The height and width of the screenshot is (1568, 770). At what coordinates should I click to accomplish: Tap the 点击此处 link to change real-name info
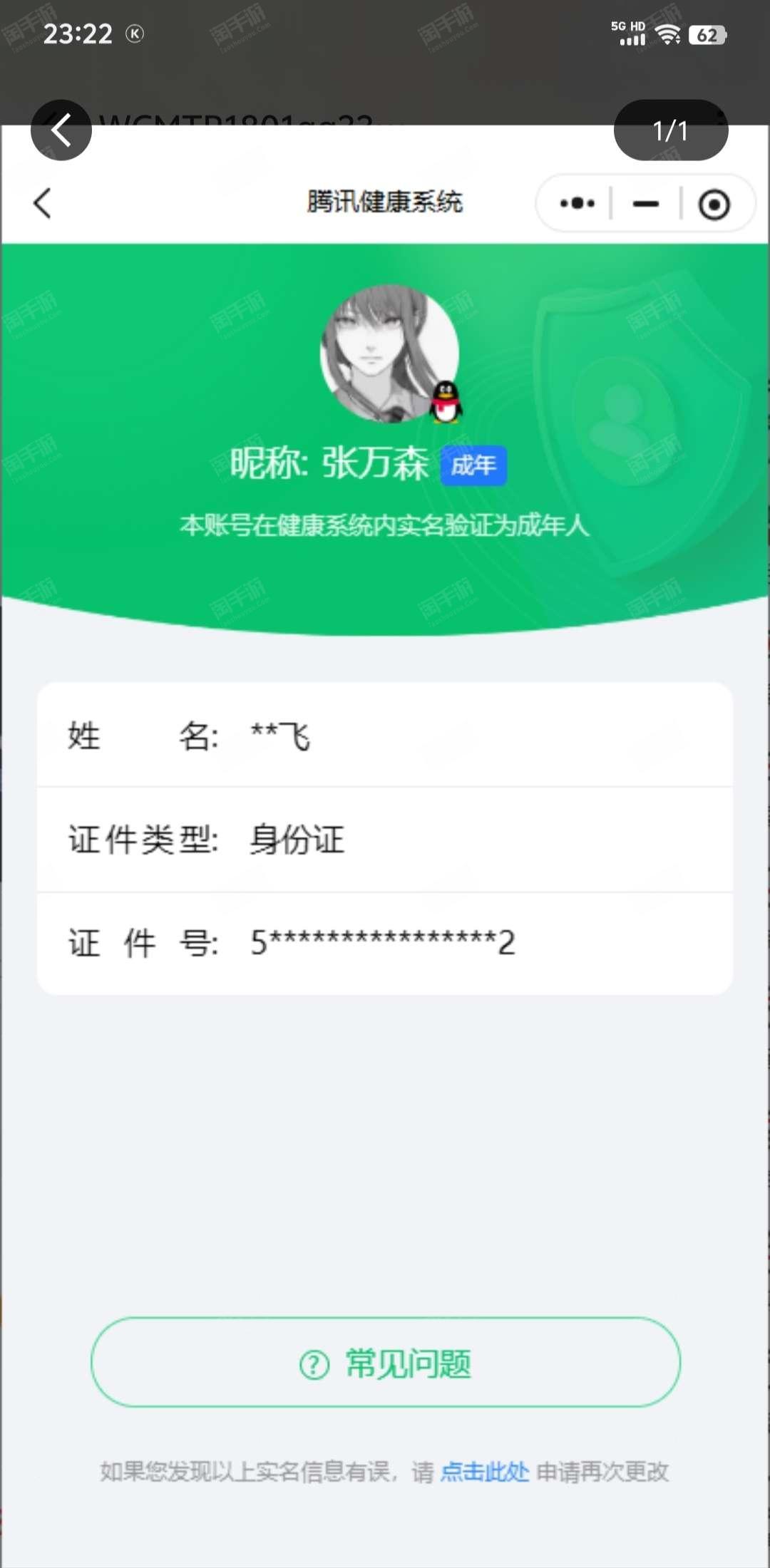coord(485,1471)
